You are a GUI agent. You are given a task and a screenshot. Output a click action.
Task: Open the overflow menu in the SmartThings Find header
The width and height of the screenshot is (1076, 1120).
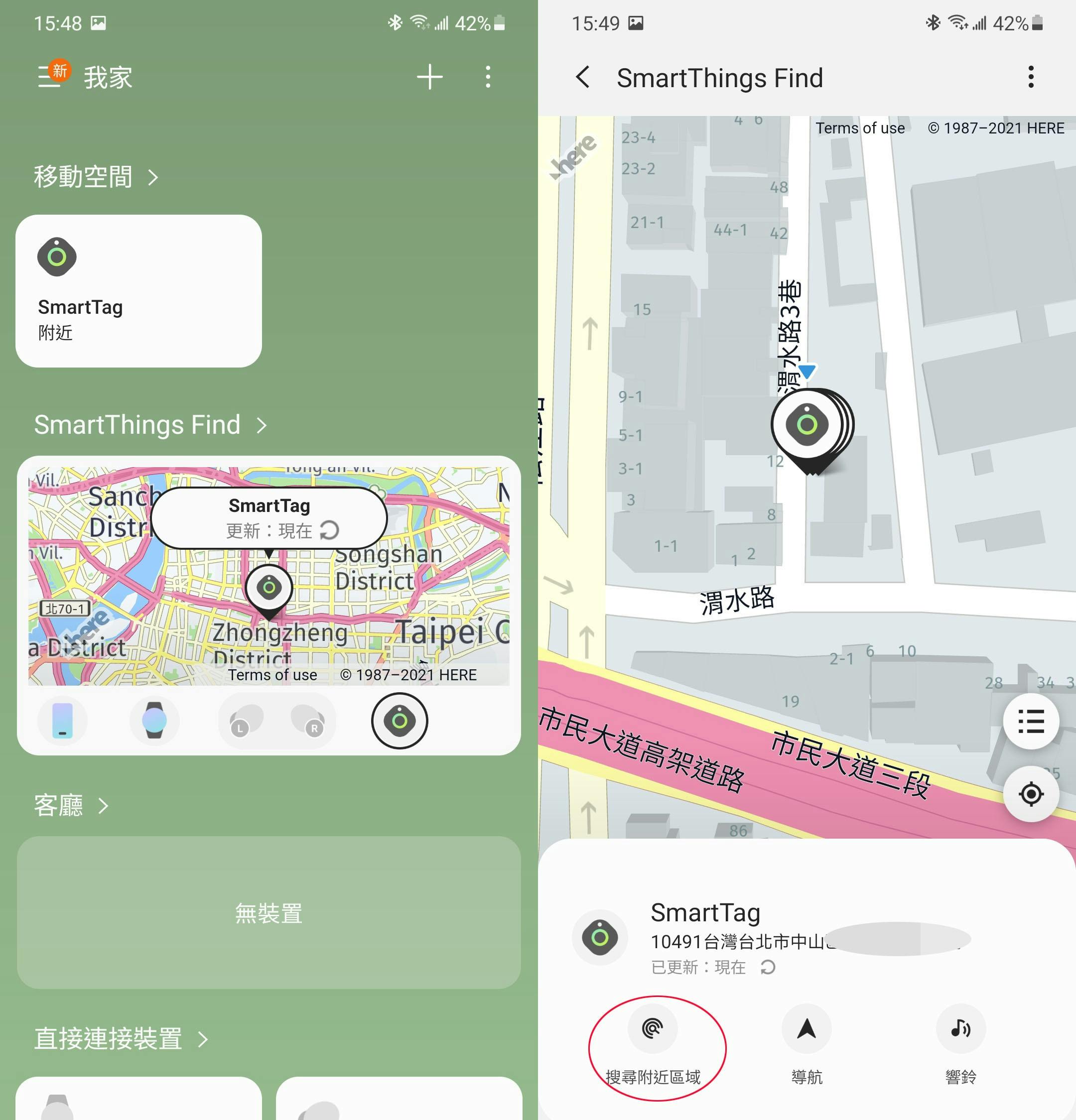[1031, 77]
